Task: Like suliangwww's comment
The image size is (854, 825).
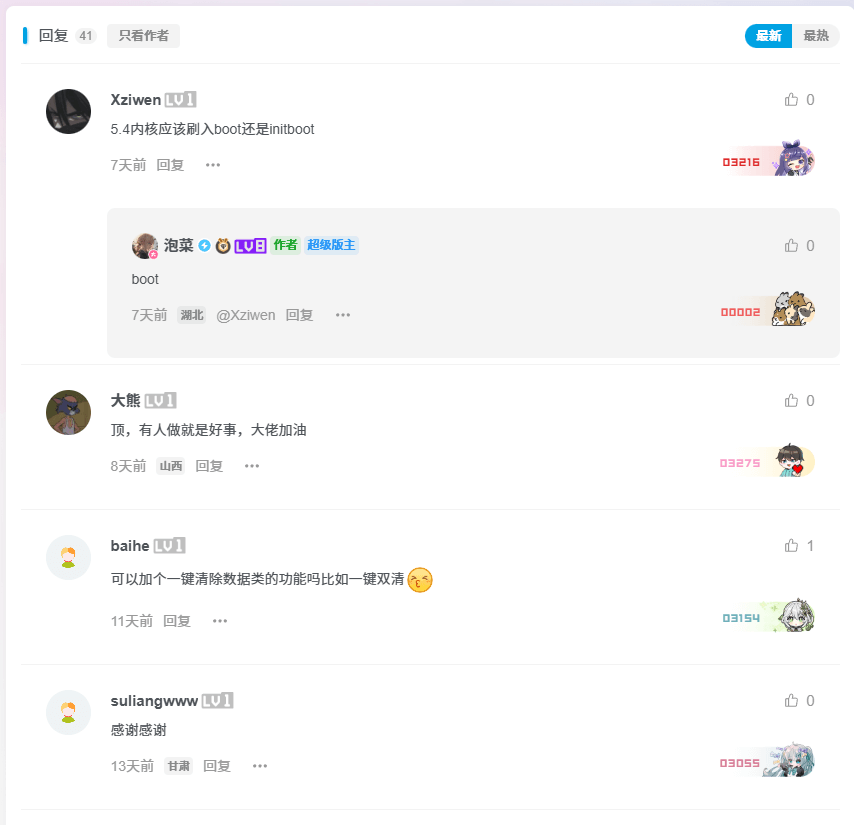Action: point(792,701)
